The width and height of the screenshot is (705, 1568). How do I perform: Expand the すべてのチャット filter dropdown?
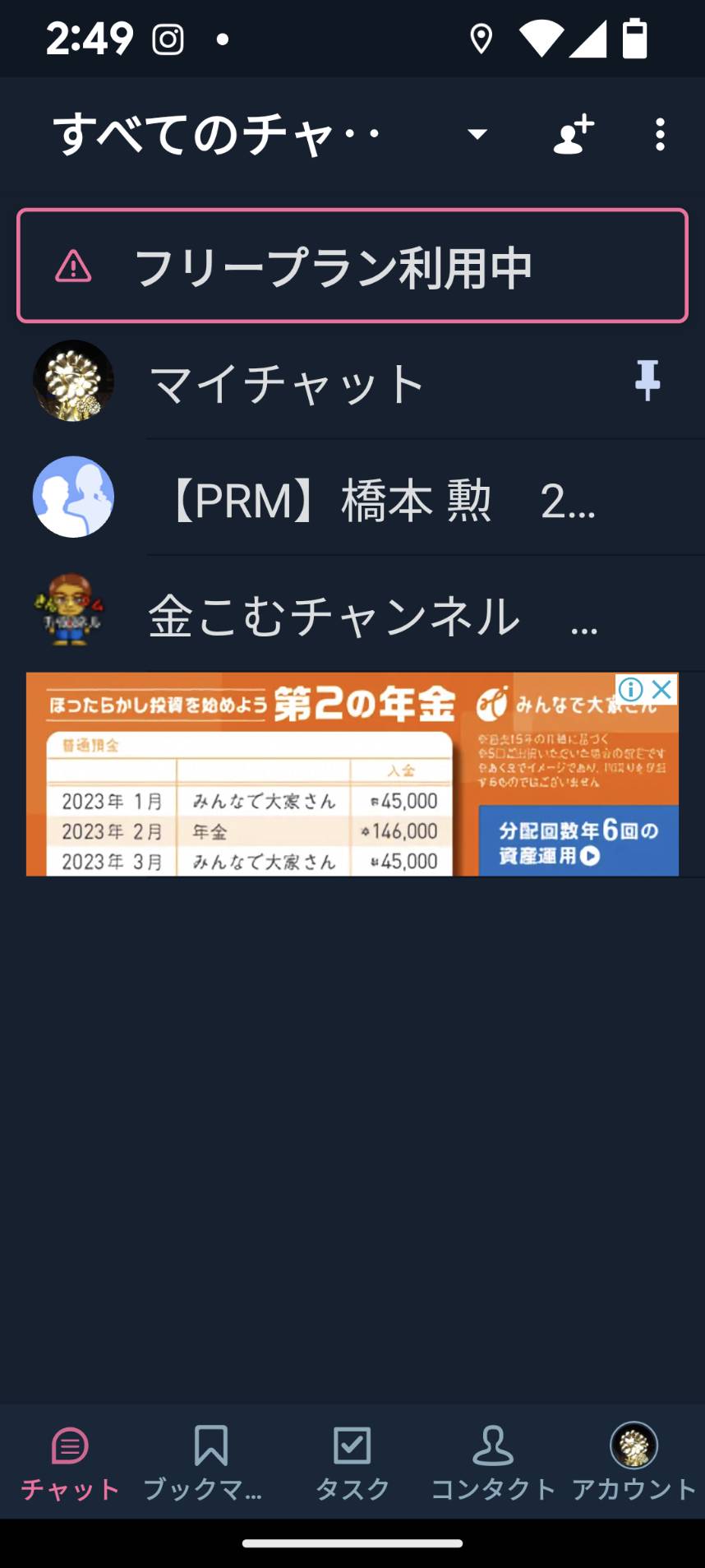click(477, 134)
